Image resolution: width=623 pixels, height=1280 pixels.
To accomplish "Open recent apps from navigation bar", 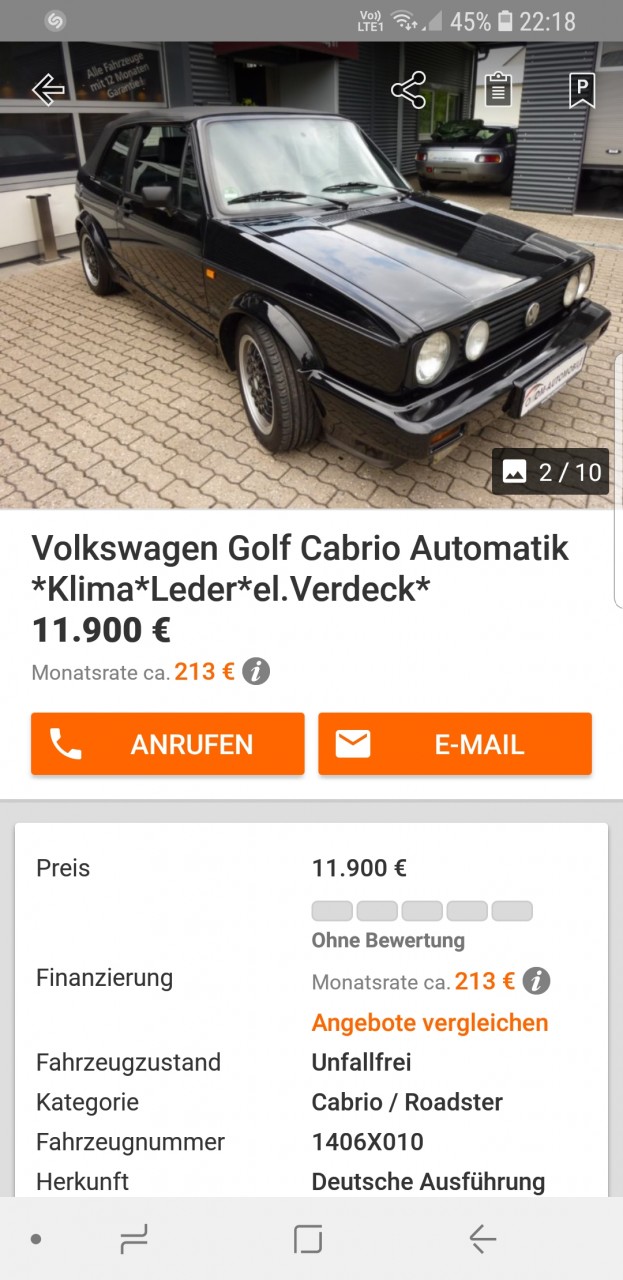I will pyautogui.click(x=134, y=1240).
